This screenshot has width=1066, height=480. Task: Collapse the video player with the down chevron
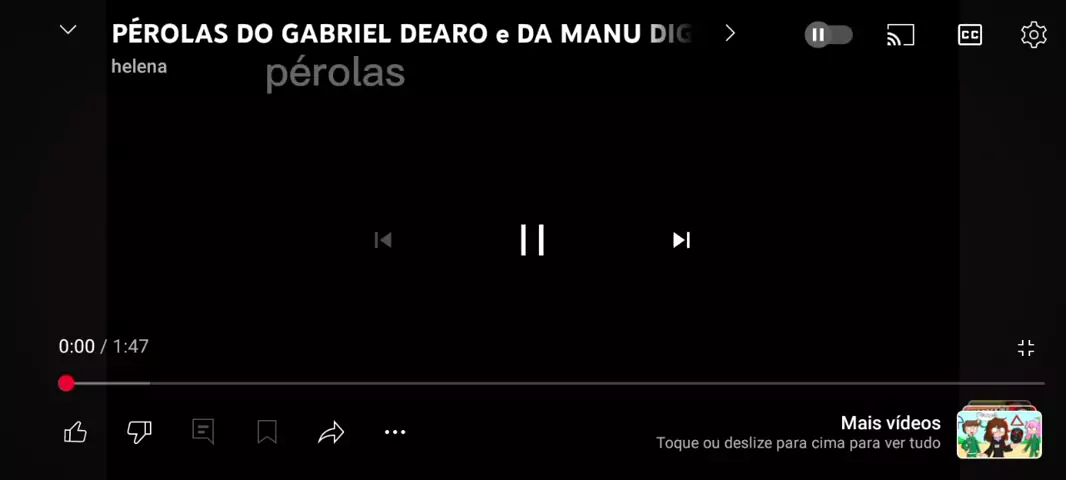[x=68, y=30]
